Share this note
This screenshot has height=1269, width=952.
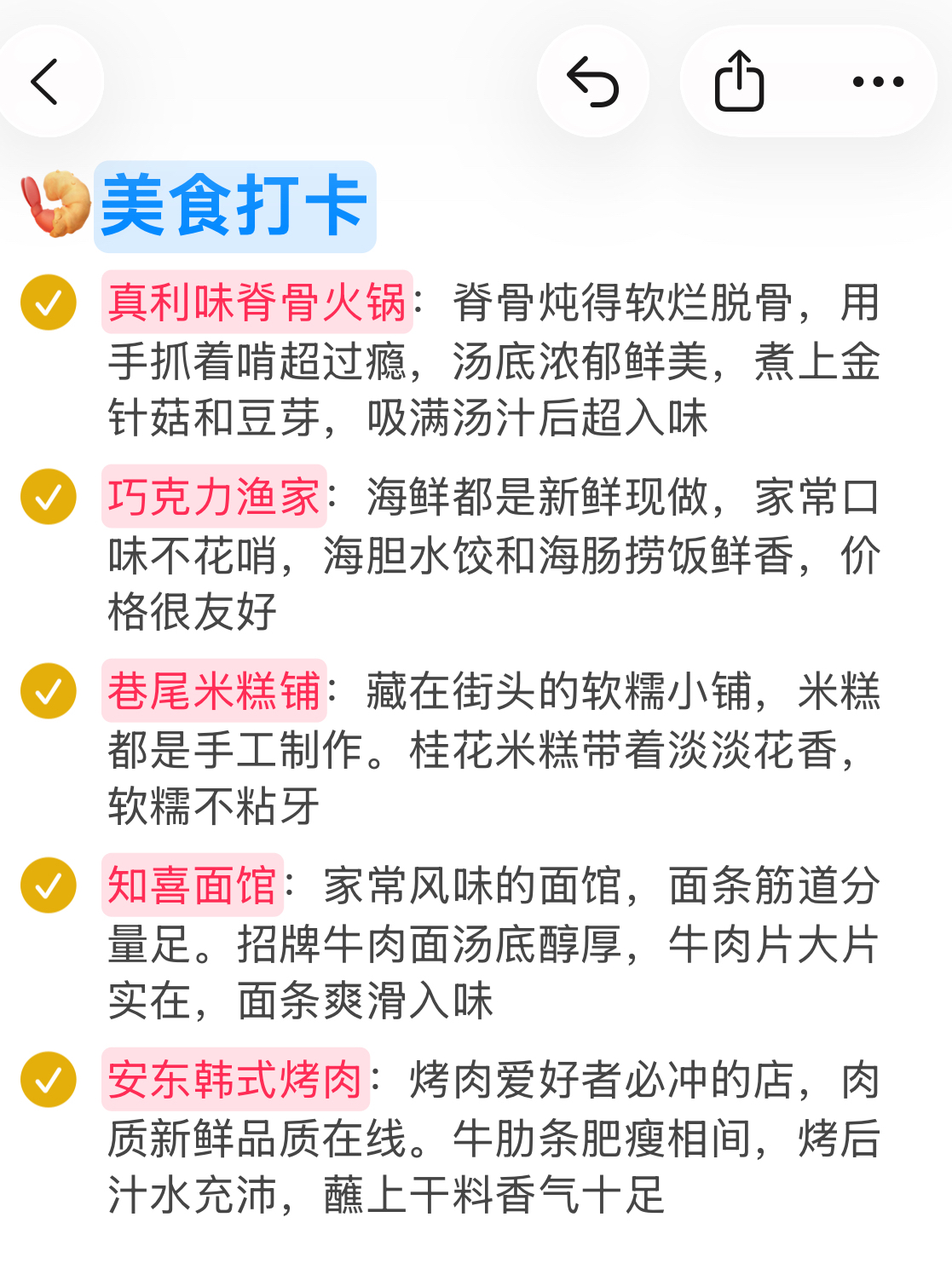click(x=739, y=82)
